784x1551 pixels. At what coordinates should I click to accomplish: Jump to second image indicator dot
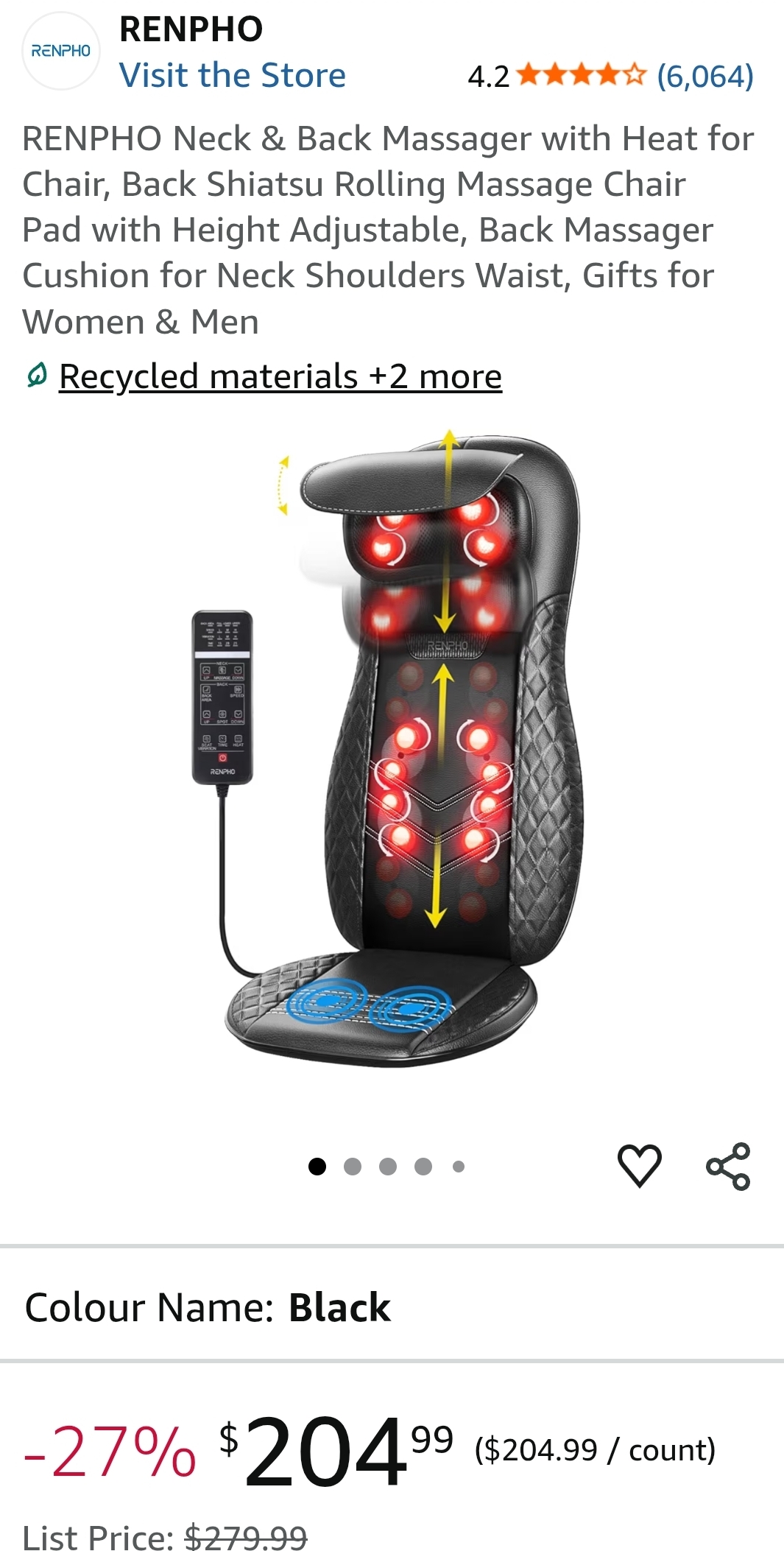tap(353, 1167)
